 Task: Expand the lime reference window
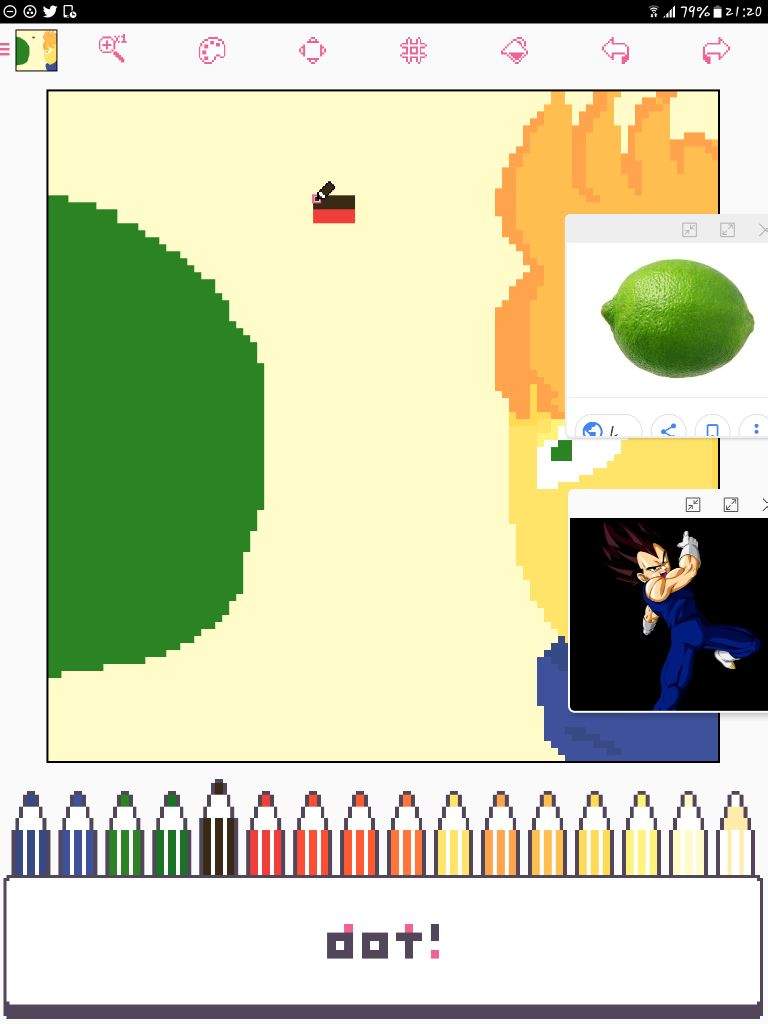click(x=727, y=230)
